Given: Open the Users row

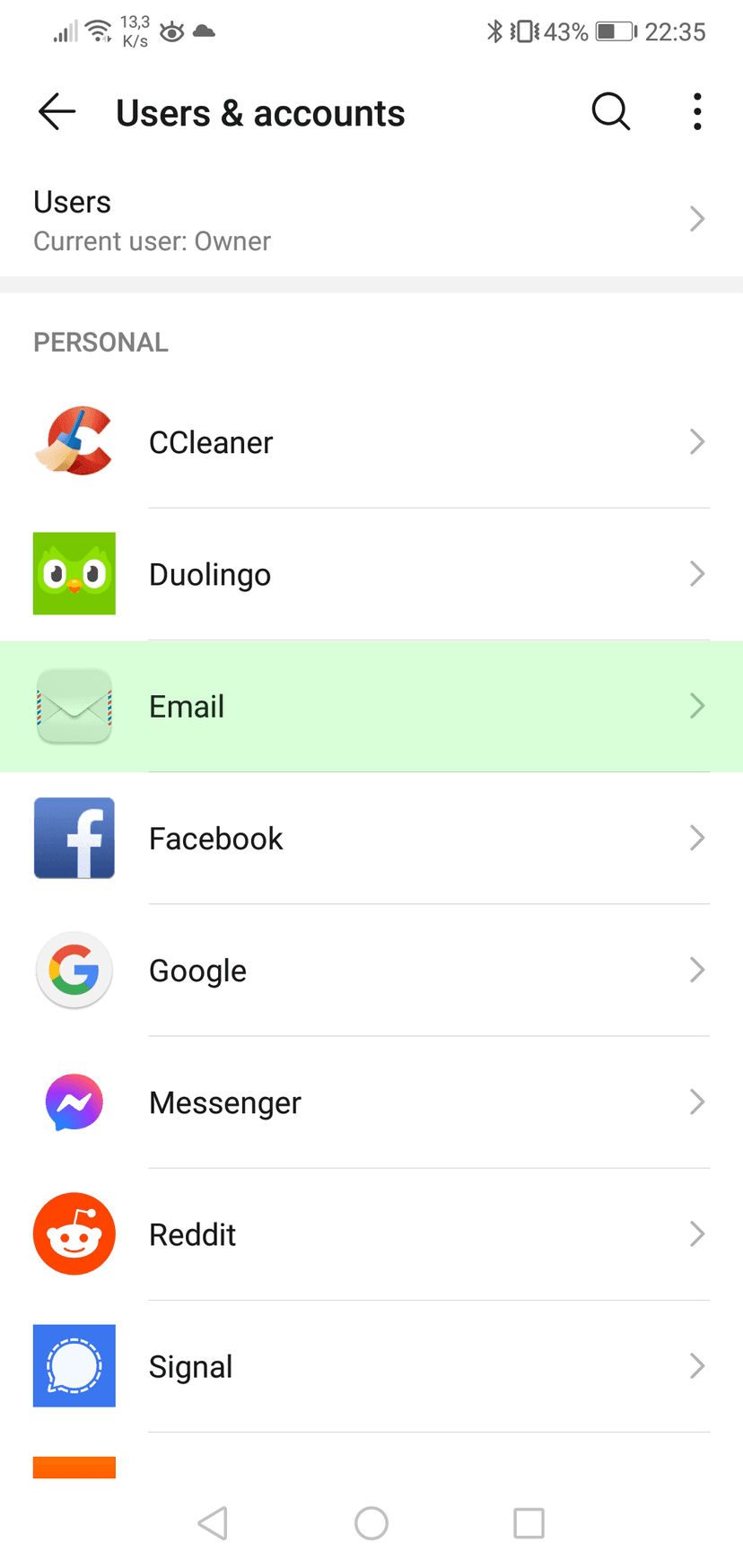Looking at the screenshot, I should tap(371, 221).
